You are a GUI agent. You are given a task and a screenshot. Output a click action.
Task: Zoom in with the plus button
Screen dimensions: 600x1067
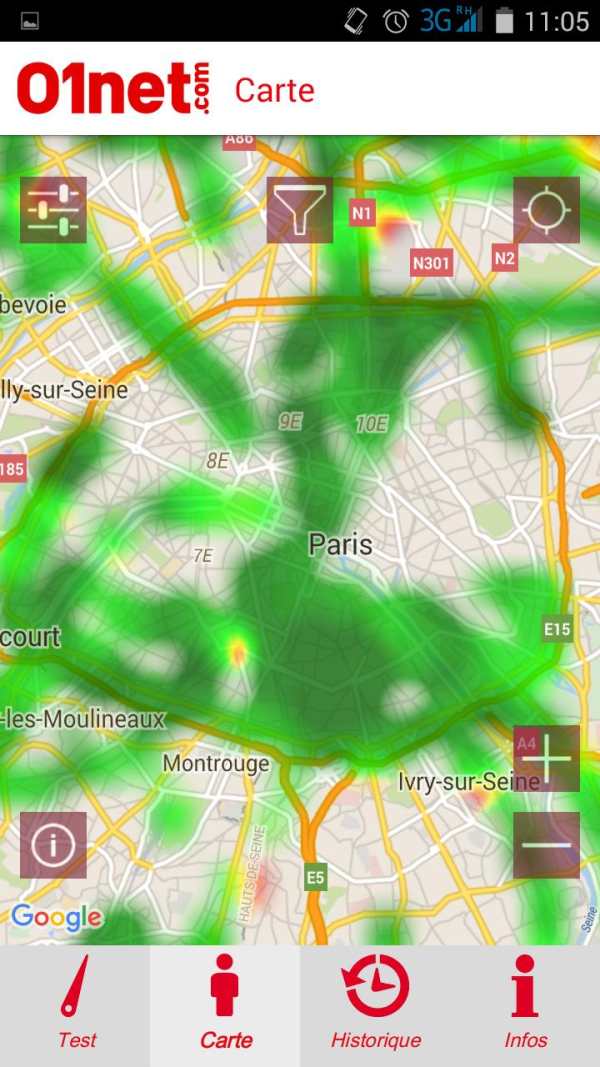[x=546, y=758]
